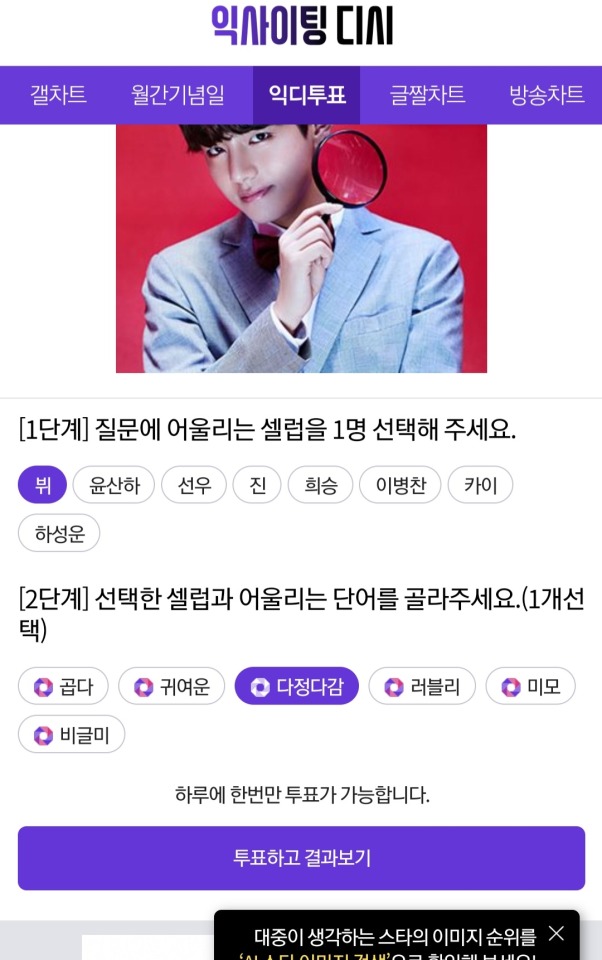Choose the 미모 word chip
The image size is (602, 960).
[530, 686]
